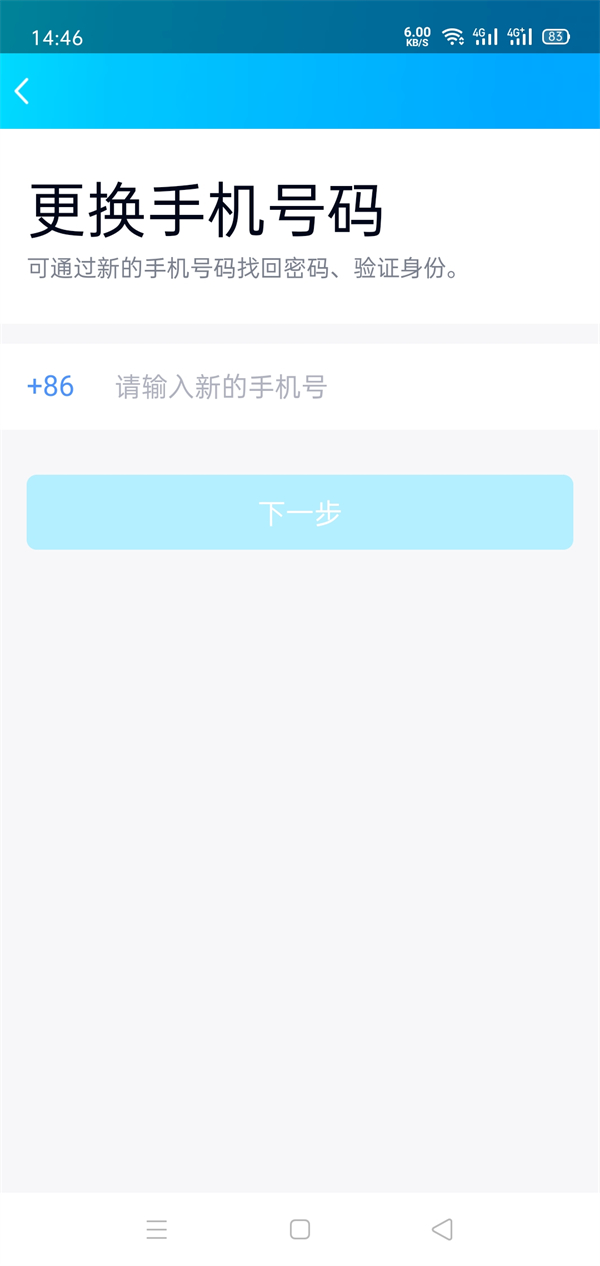Go to the home screen

[300, 1229]
